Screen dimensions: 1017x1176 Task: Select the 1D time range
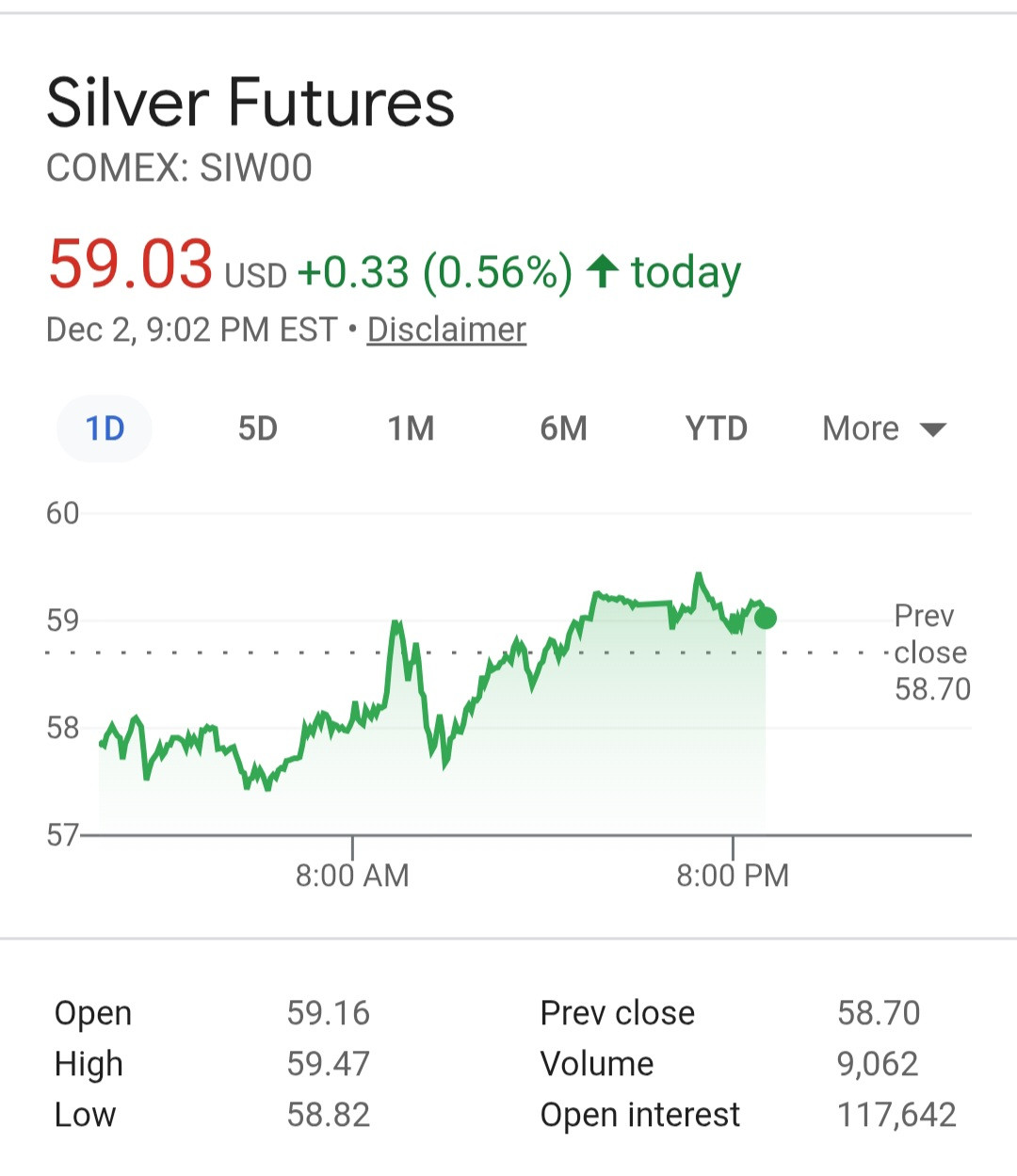click(105, 429)
